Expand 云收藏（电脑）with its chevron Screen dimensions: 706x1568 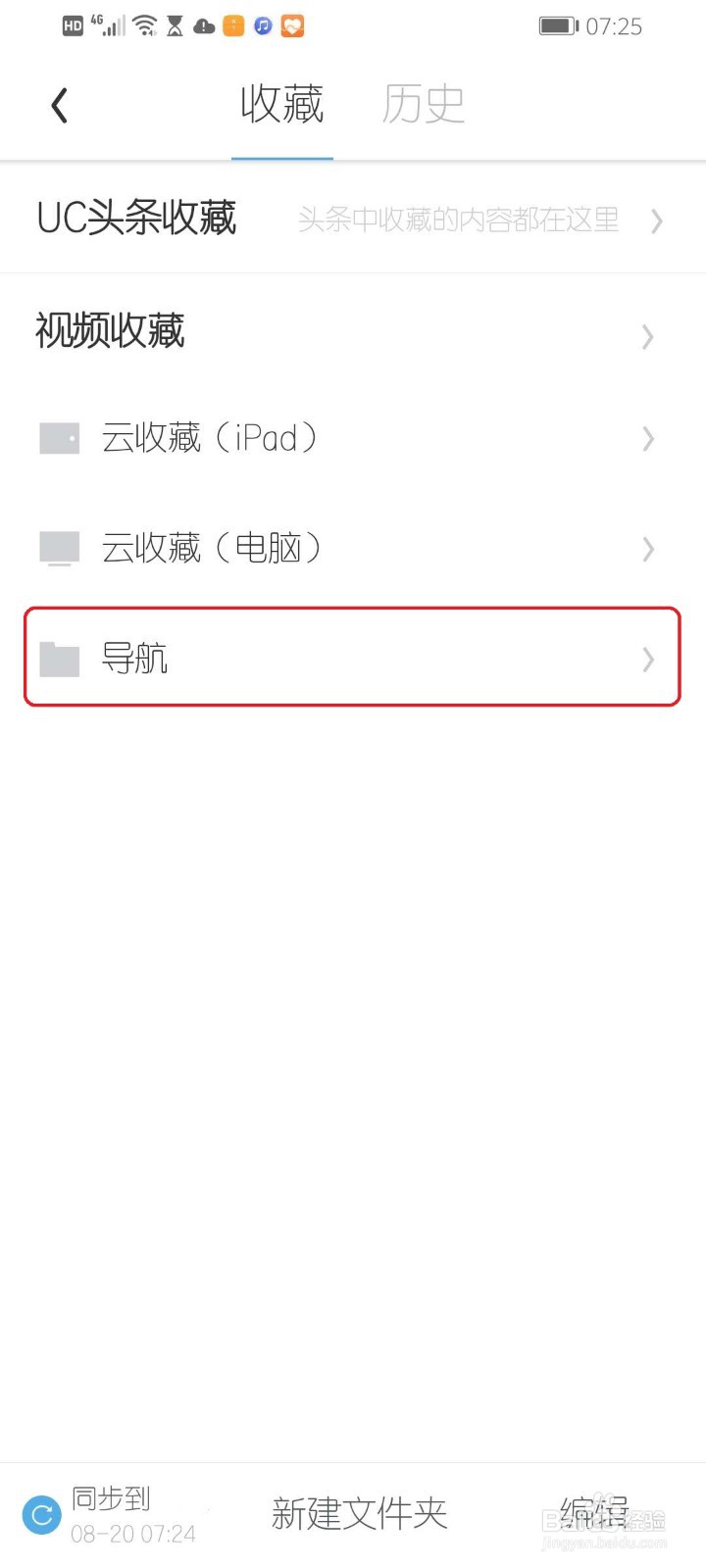[x=647, y=549]
